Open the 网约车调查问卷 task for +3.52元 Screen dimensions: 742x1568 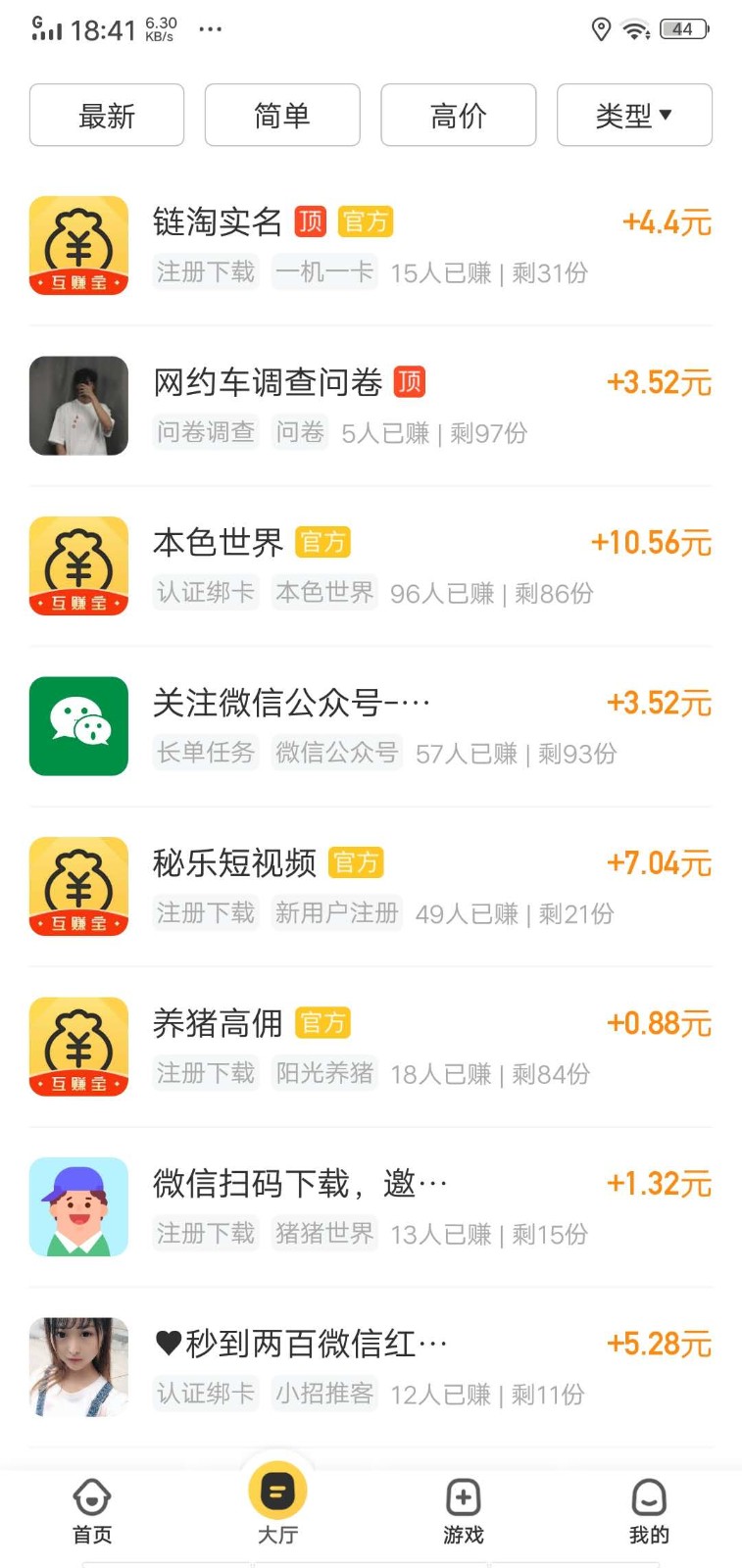(x=270, y=384)
